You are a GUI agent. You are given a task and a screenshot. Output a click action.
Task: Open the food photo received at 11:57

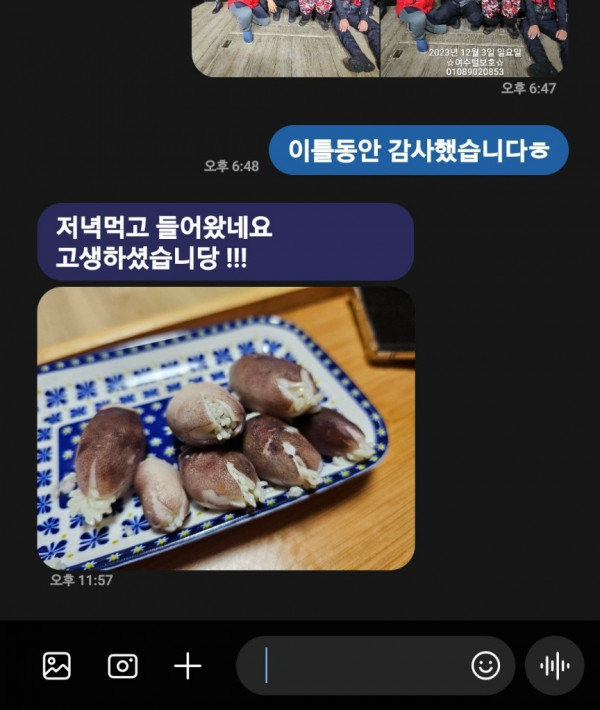(226, 428)
